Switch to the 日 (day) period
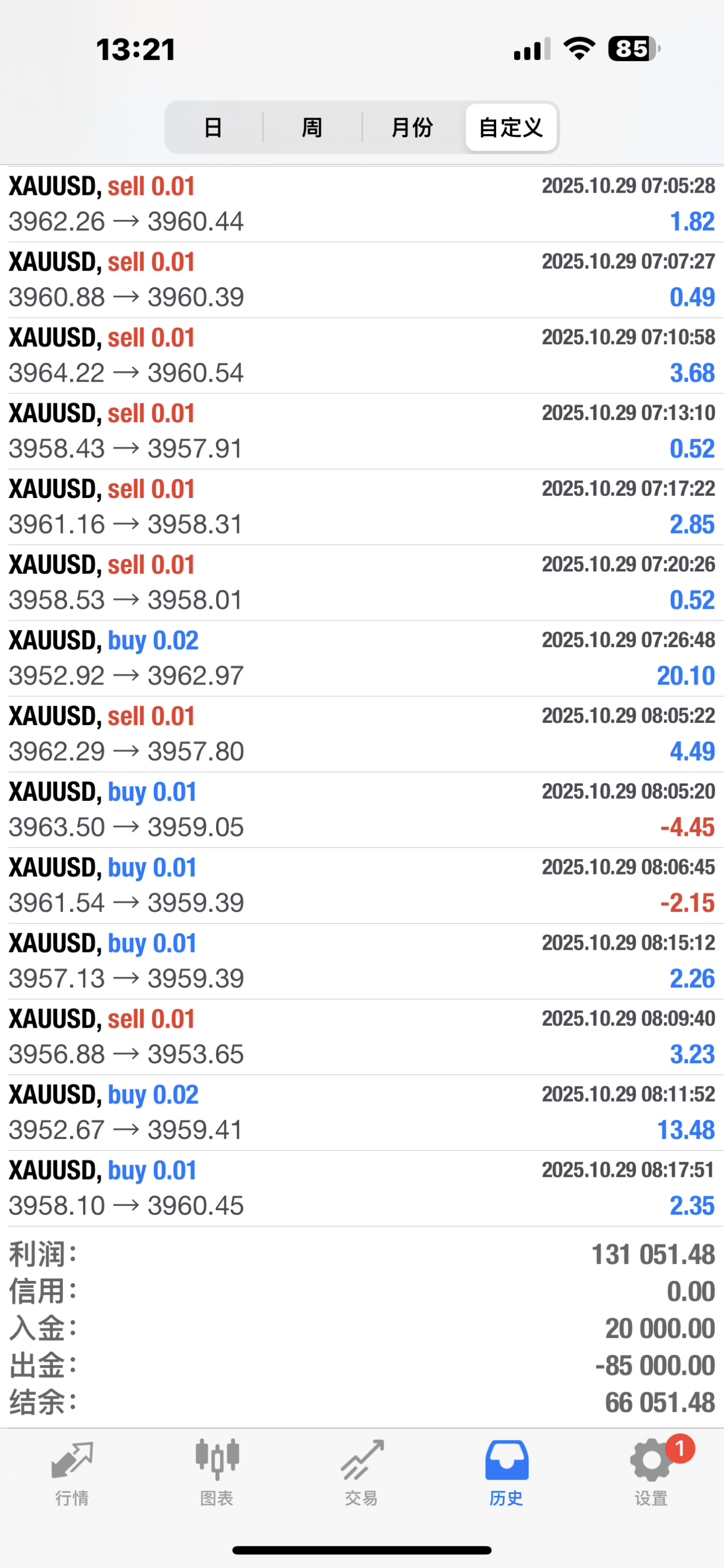 pyautogui.click(x=213, y=127)
